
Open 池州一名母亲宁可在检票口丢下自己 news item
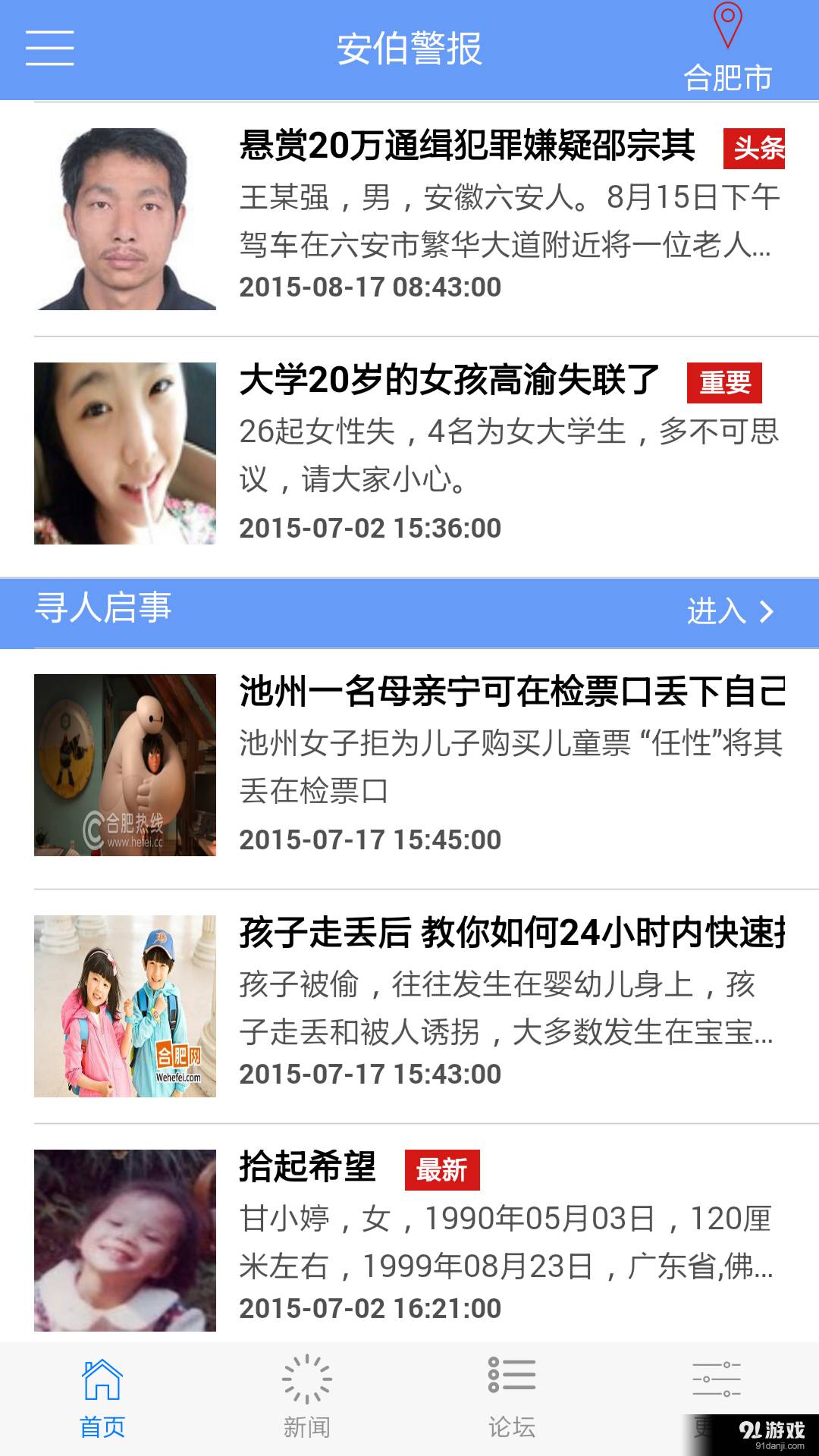[x=511, y=692]
